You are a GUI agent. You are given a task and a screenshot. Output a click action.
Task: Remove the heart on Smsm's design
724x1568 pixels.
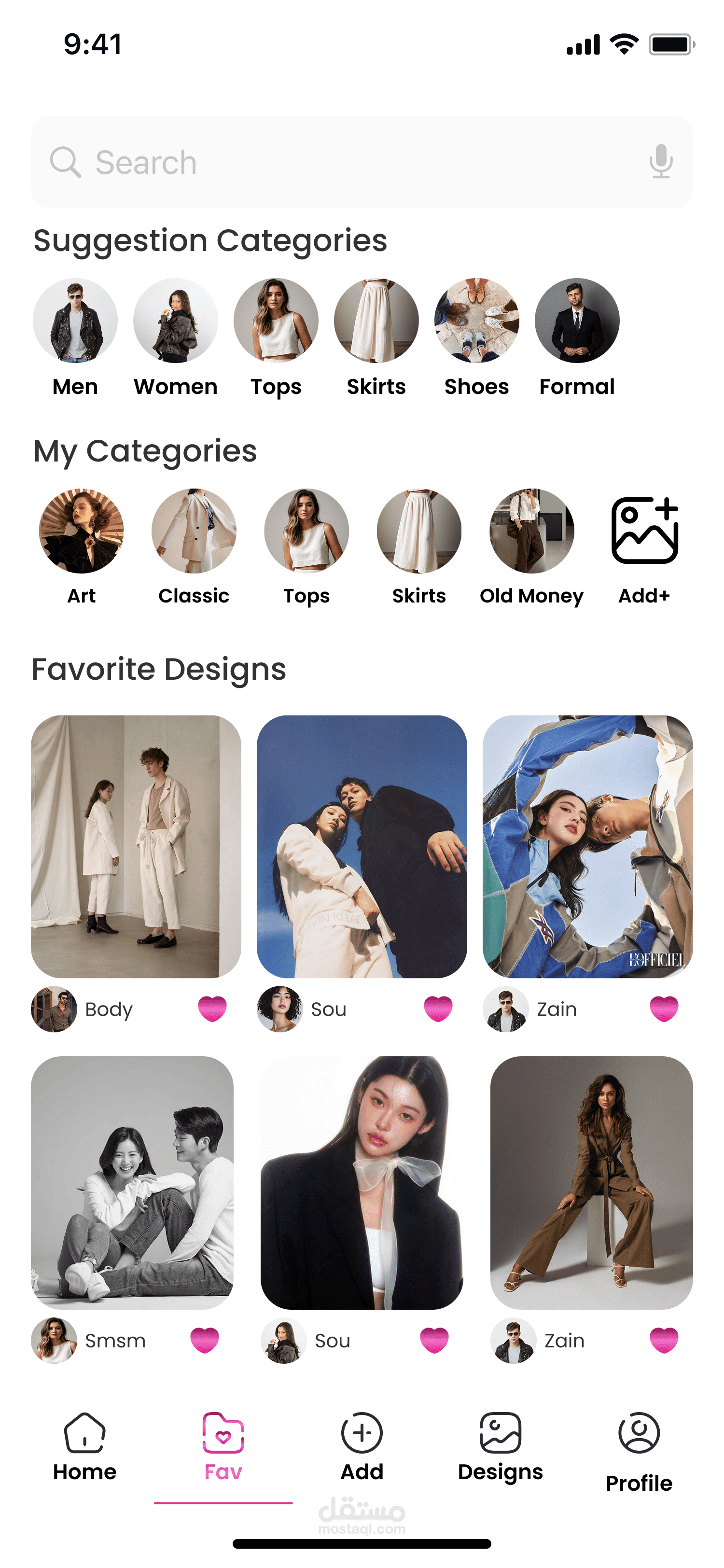click(x=205, y=1340)
